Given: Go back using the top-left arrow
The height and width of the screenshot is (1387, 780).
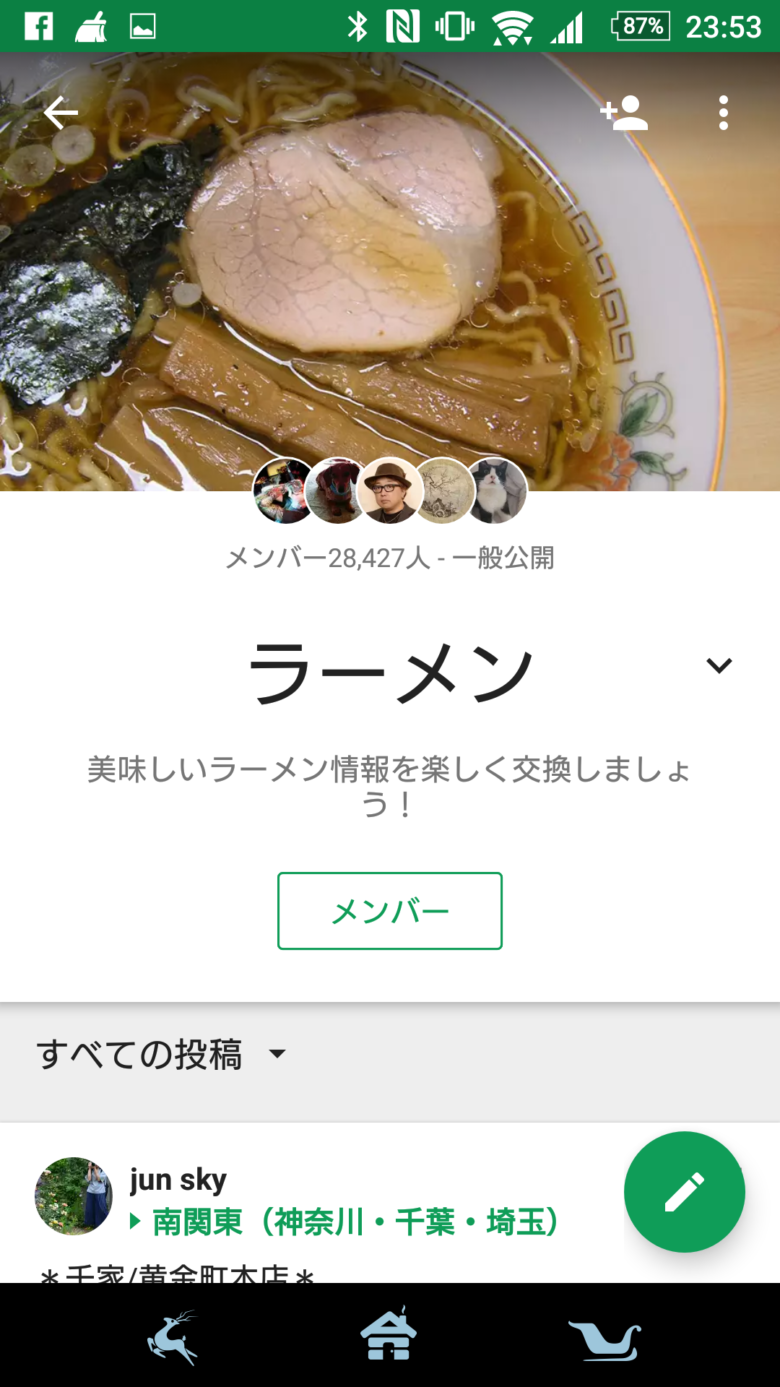Looking at the screenshot, I should tap(61, 113).
